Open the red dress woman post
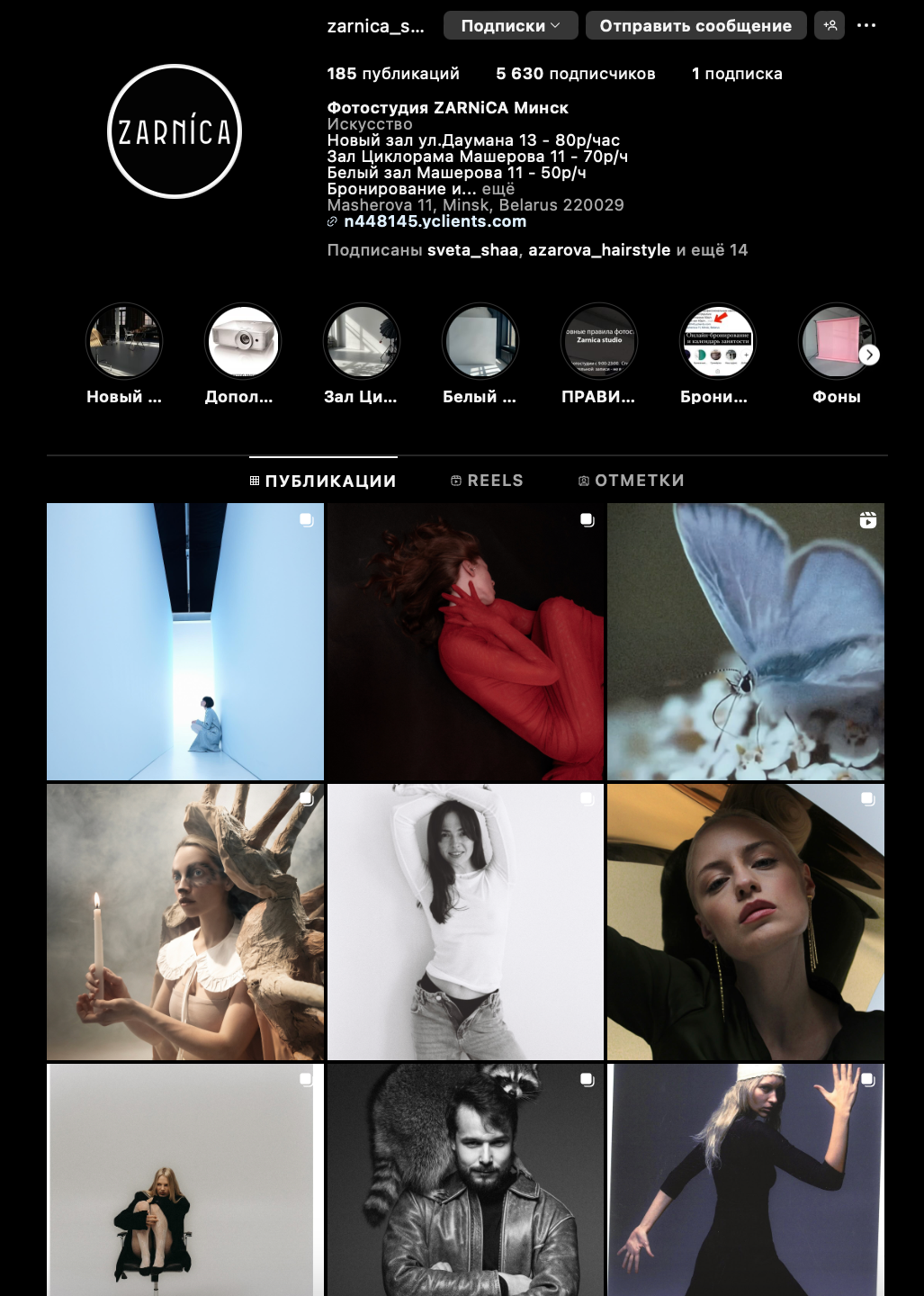The width and height of the screenshot is (924, 1296). [465, 641]
